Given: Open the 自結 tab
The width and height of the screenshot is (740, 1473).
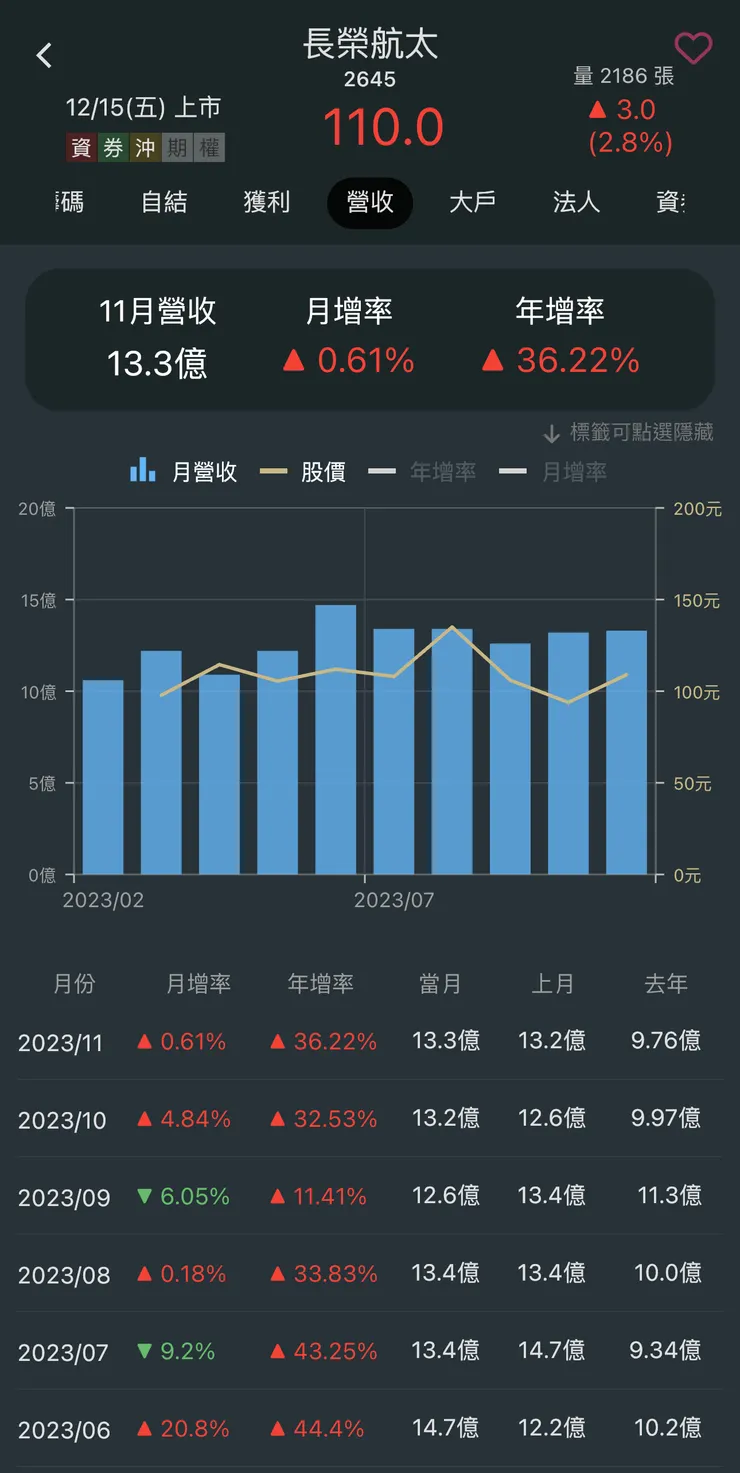Looking at the screenshot, I should [x=164, y=203].
